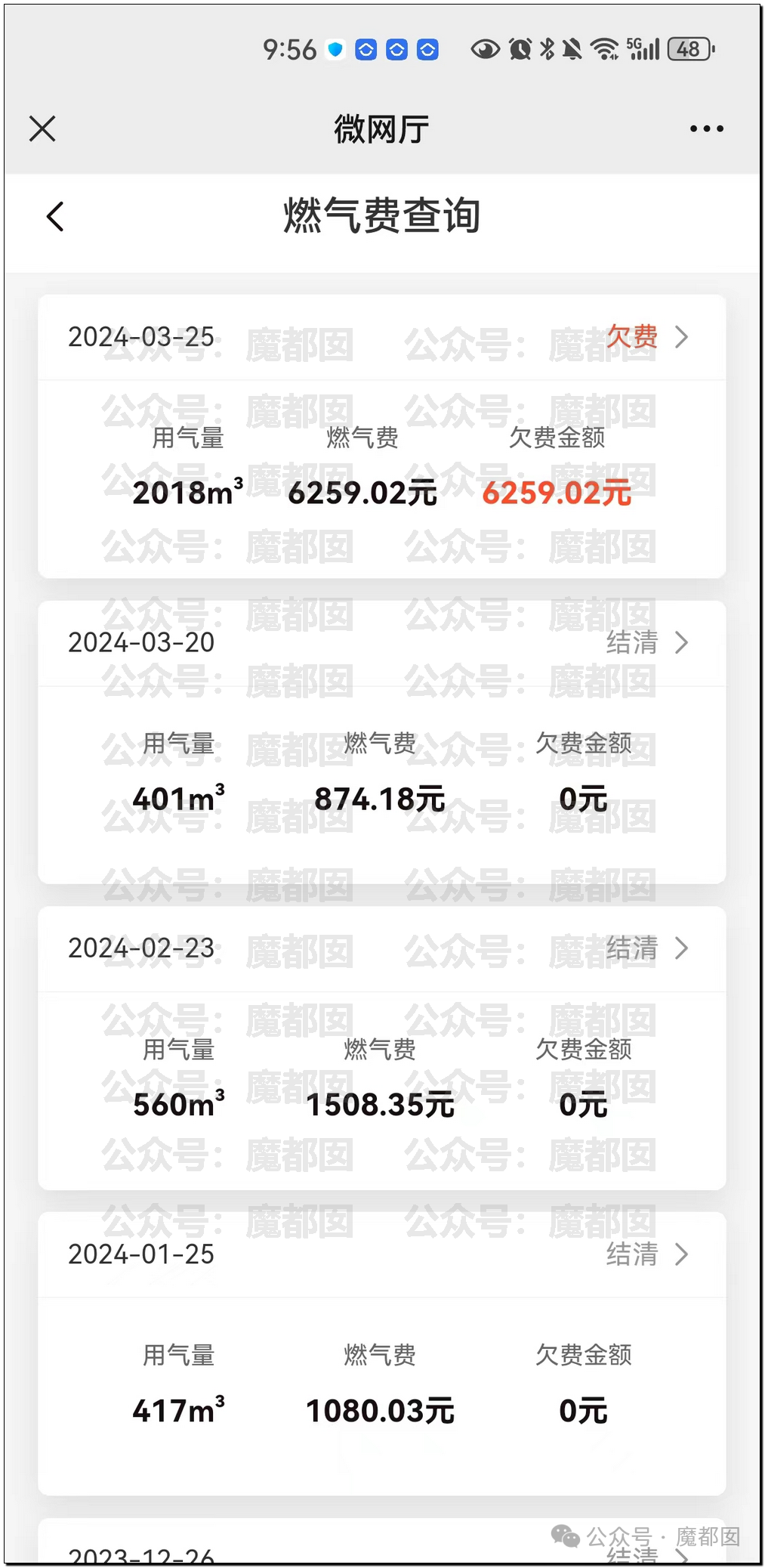Image resolution: width=765 pixels, height=1568 pixels.
Task: Close the 微网厅 mini program
Action: [42, 128]
